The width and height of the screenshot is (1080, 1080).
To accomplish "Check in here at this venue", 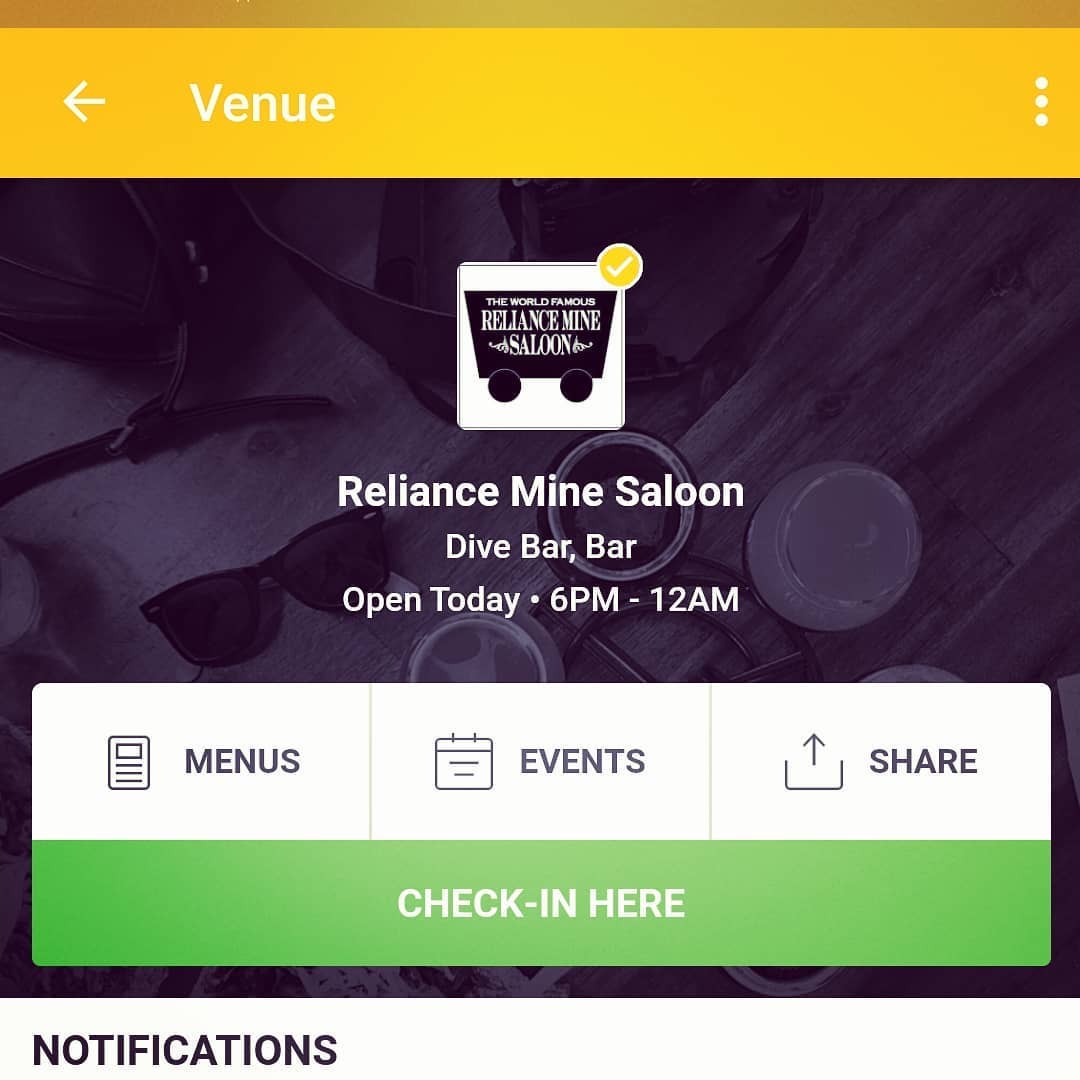I will (541, 903).
